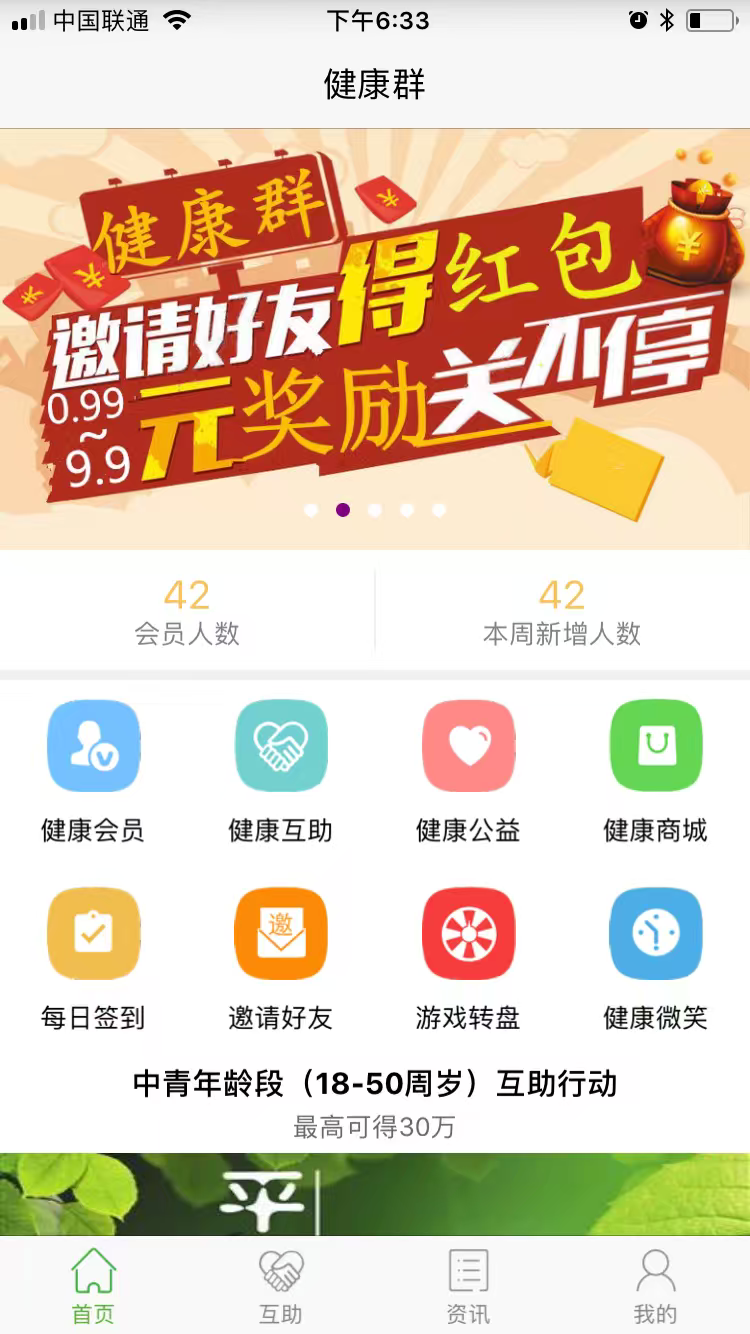Launch the 游戏转盘 game wheel
750x1334 pixels.
click(468, 934)
